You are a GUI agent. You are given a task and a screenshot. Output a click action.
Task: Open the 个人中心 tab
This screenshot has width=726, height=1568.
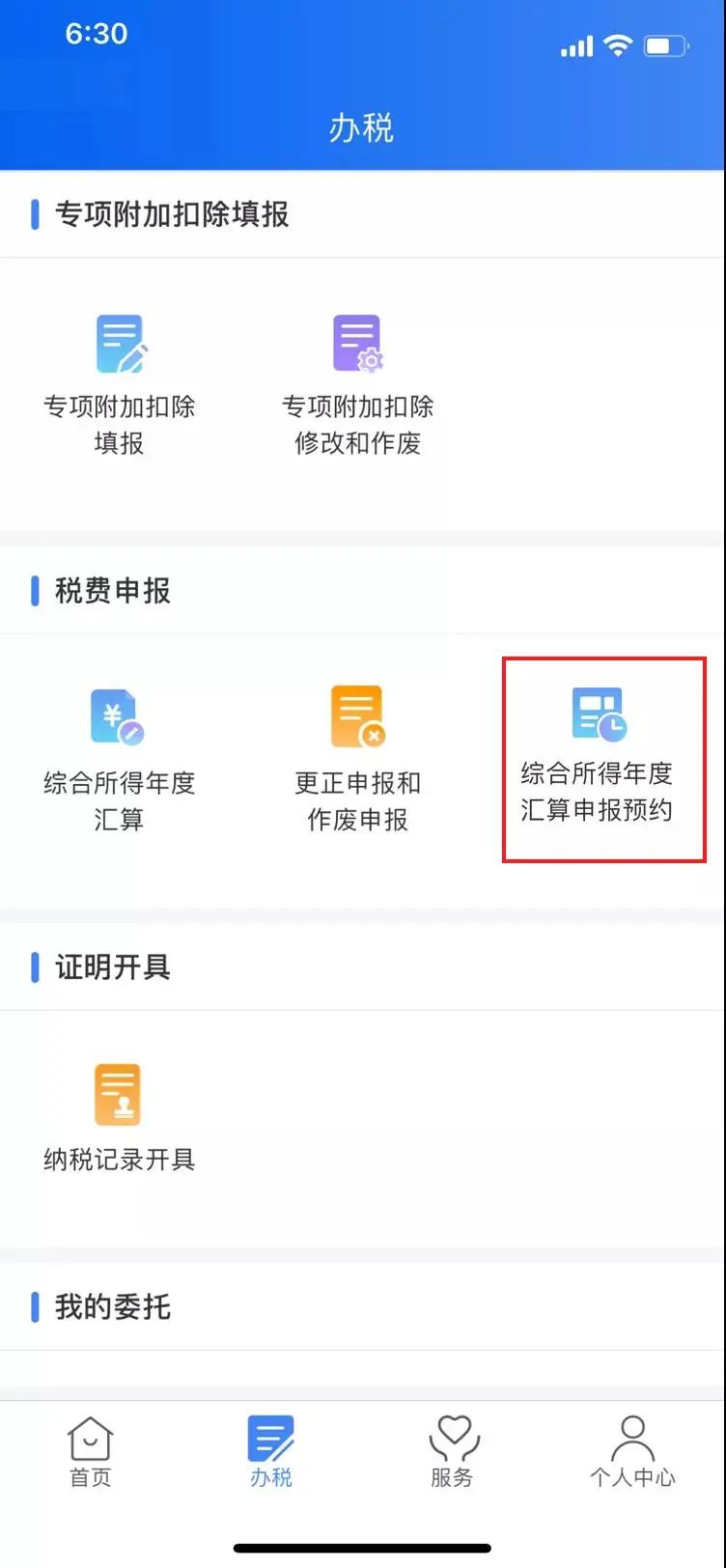632,1451
